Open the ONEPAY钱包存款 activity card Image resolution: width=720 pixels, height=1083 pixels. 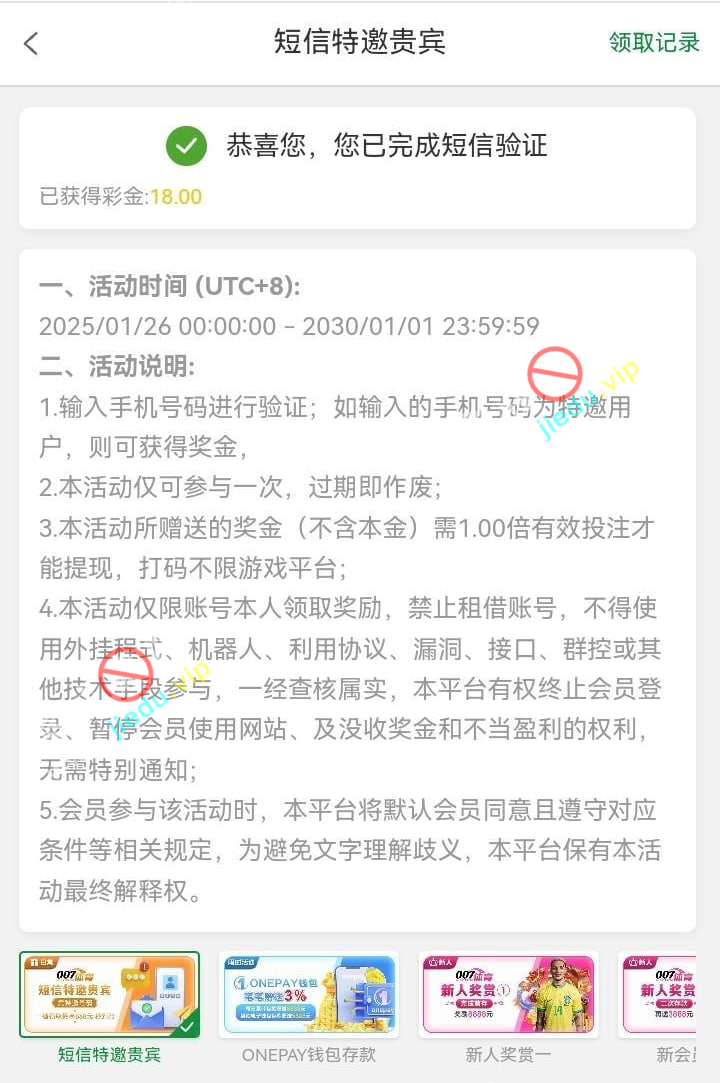(308, 995)
